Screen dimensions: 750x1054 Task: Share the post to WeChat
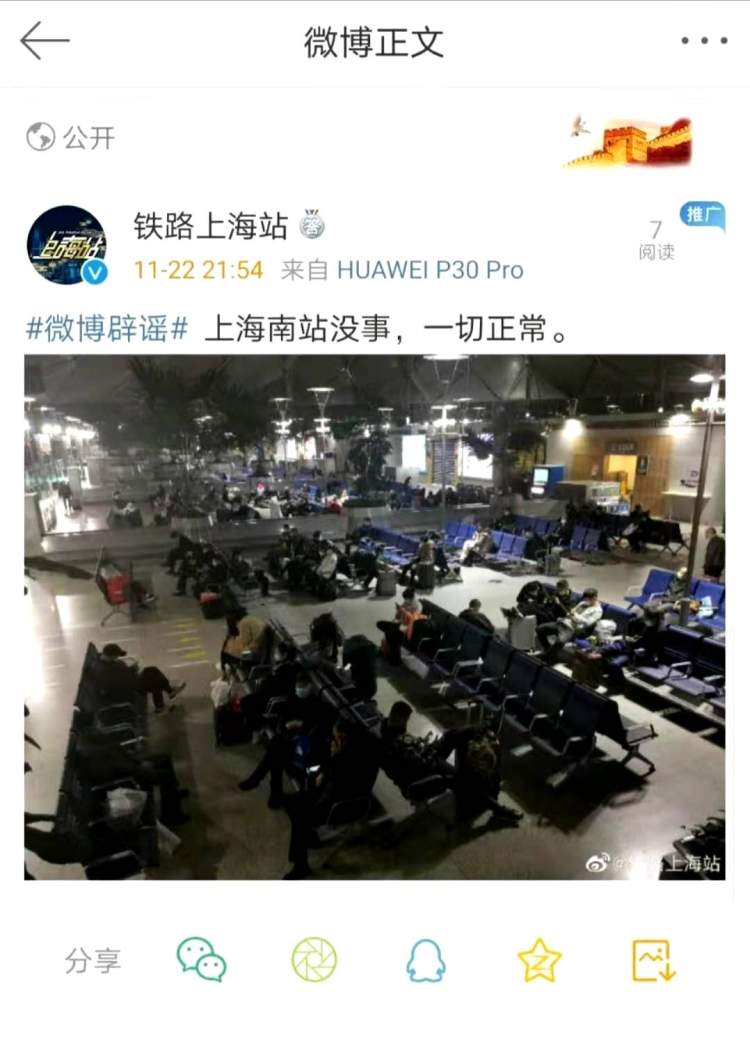pyautogui.click(x=201, y=960)
